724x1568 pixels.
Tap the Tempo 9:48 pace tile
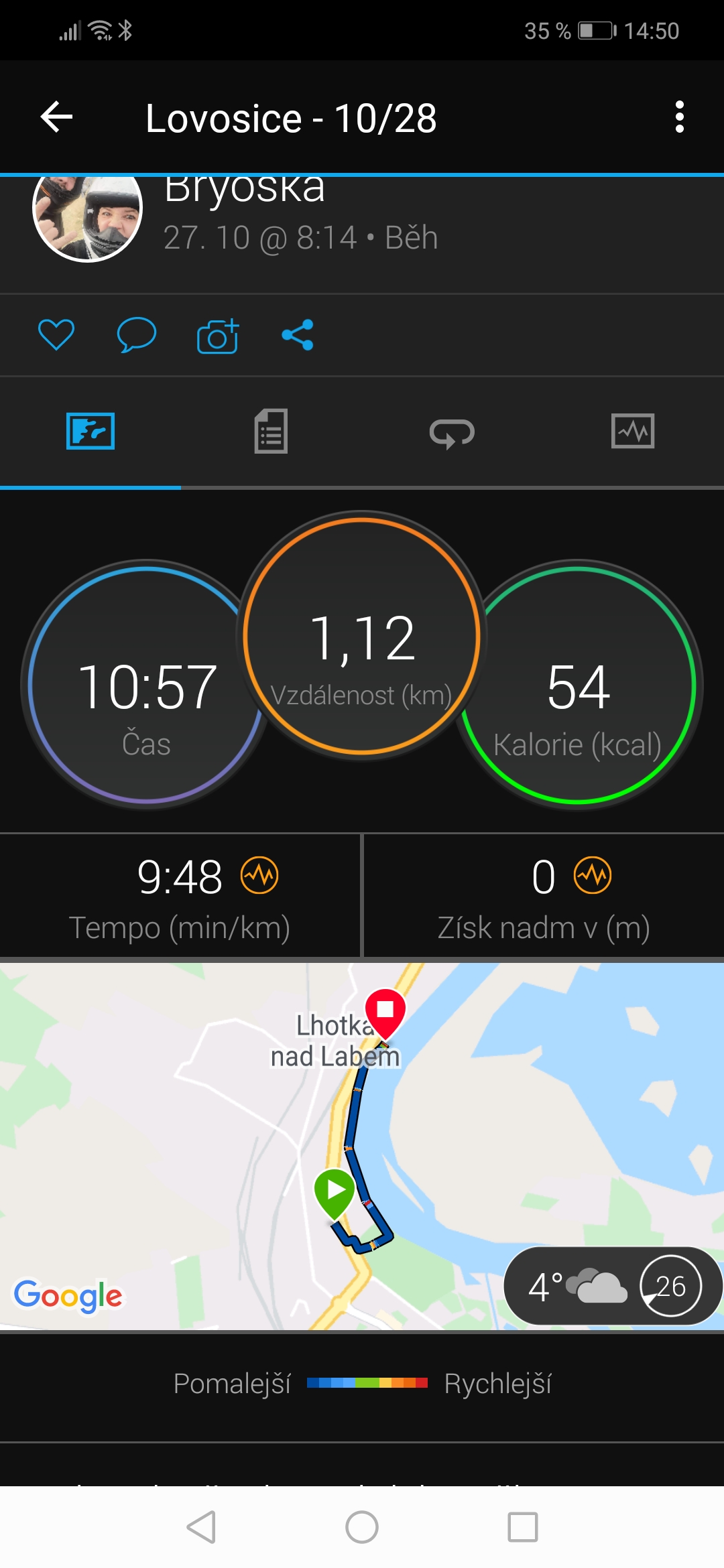(x=180, y=896)
